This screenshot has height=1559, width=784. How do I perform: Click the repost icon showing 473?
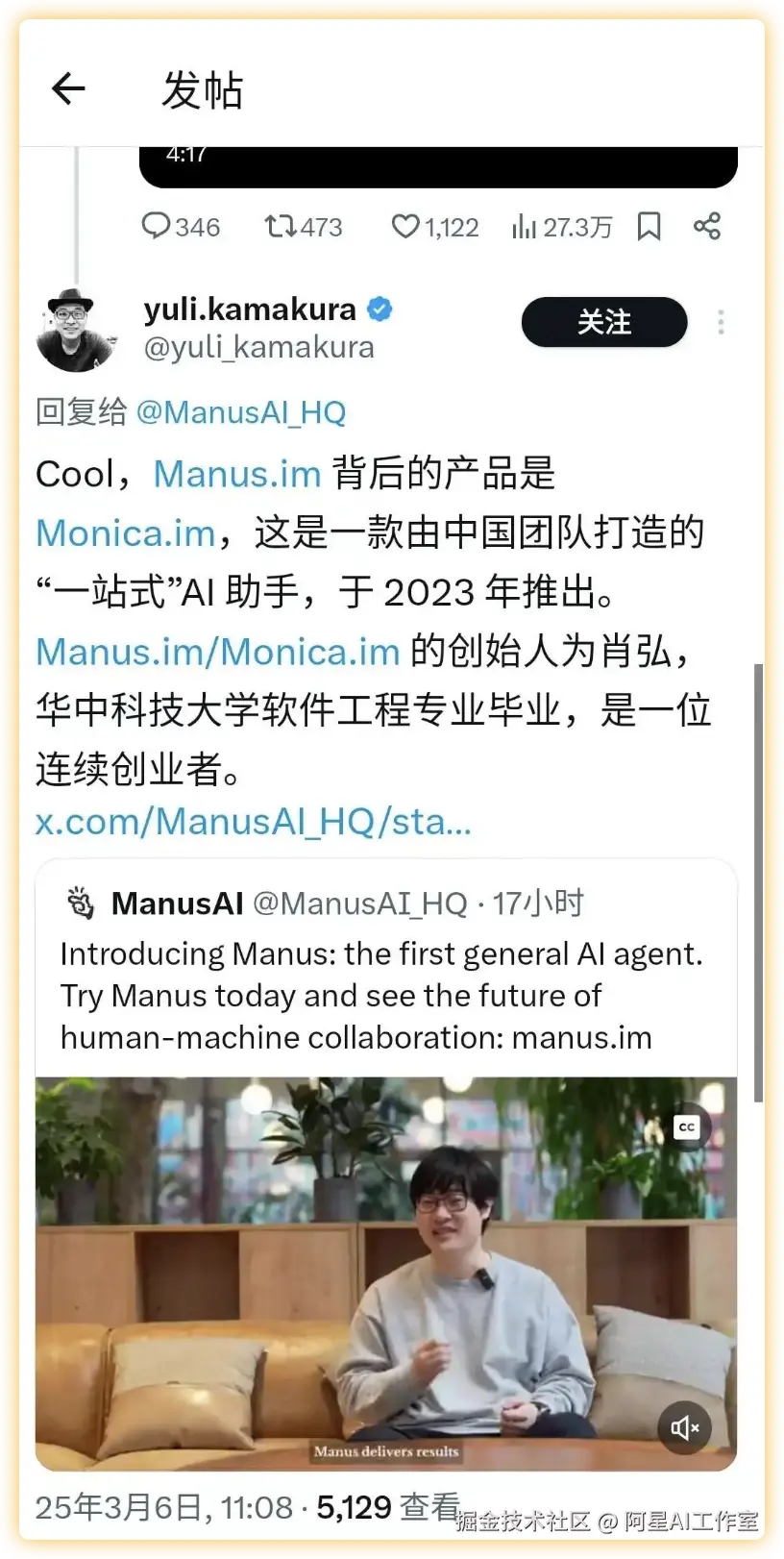(280, 227)
